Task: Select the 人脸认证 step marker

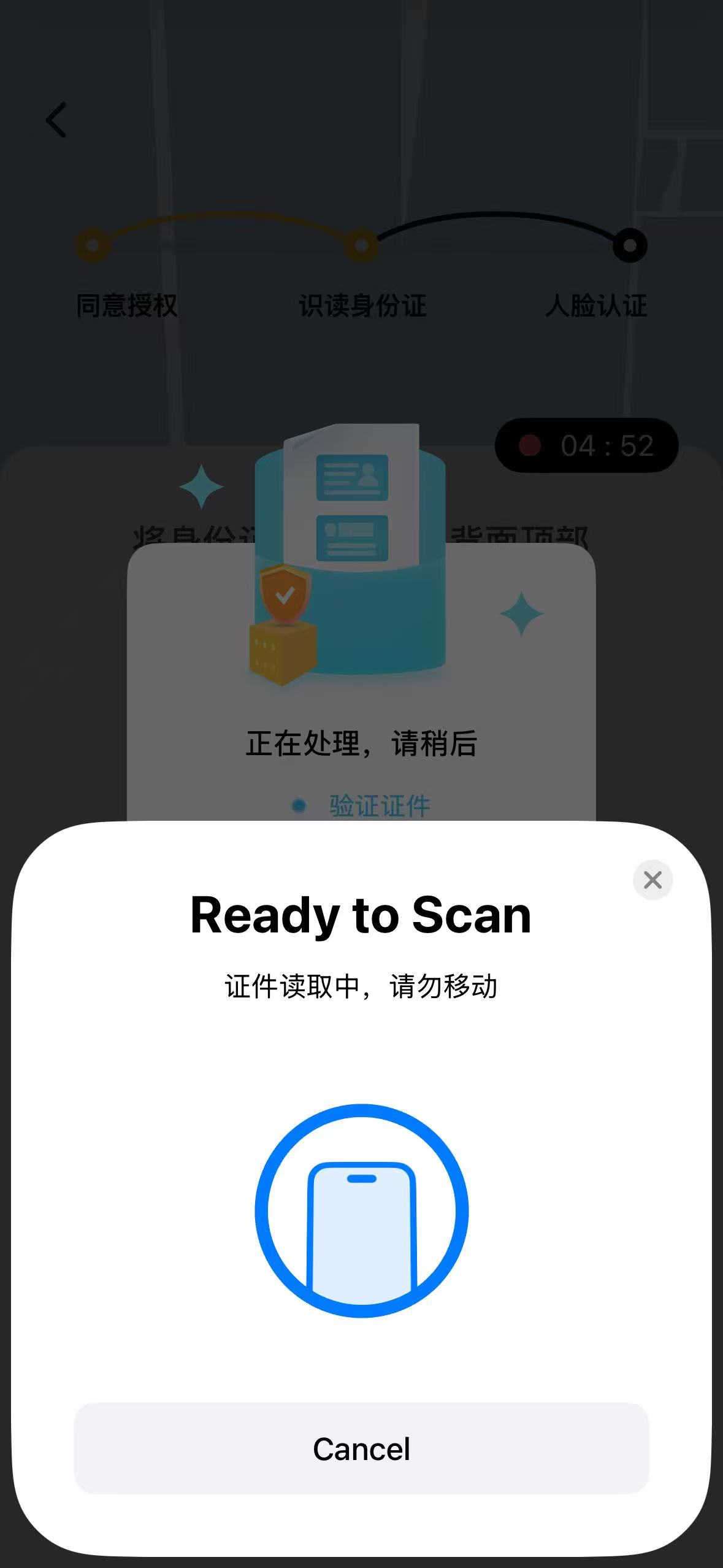Action: point(629,244)
